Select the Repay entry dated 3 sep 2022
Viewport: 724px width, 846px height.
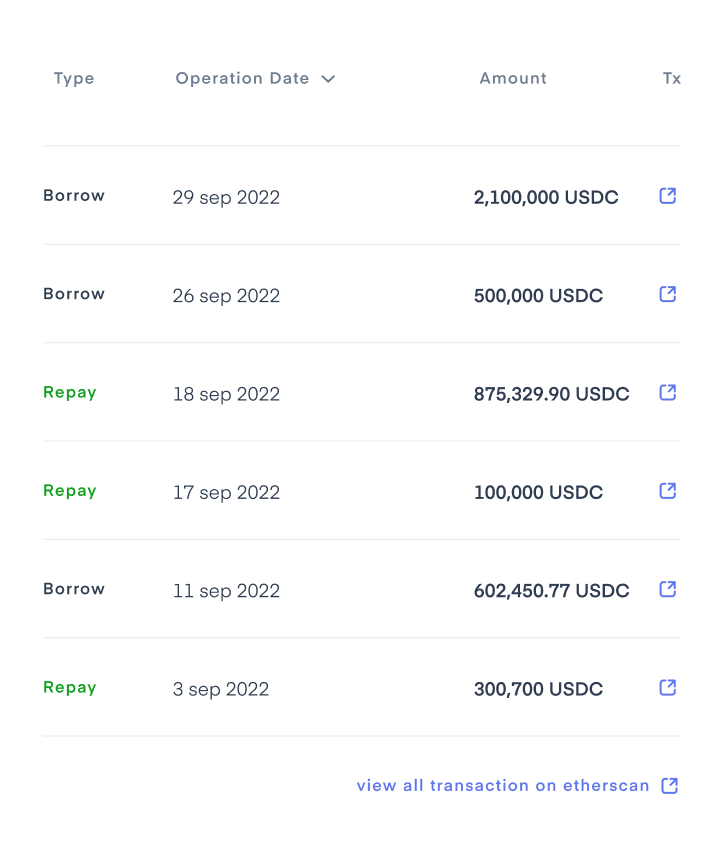click(x=69, y=687)
